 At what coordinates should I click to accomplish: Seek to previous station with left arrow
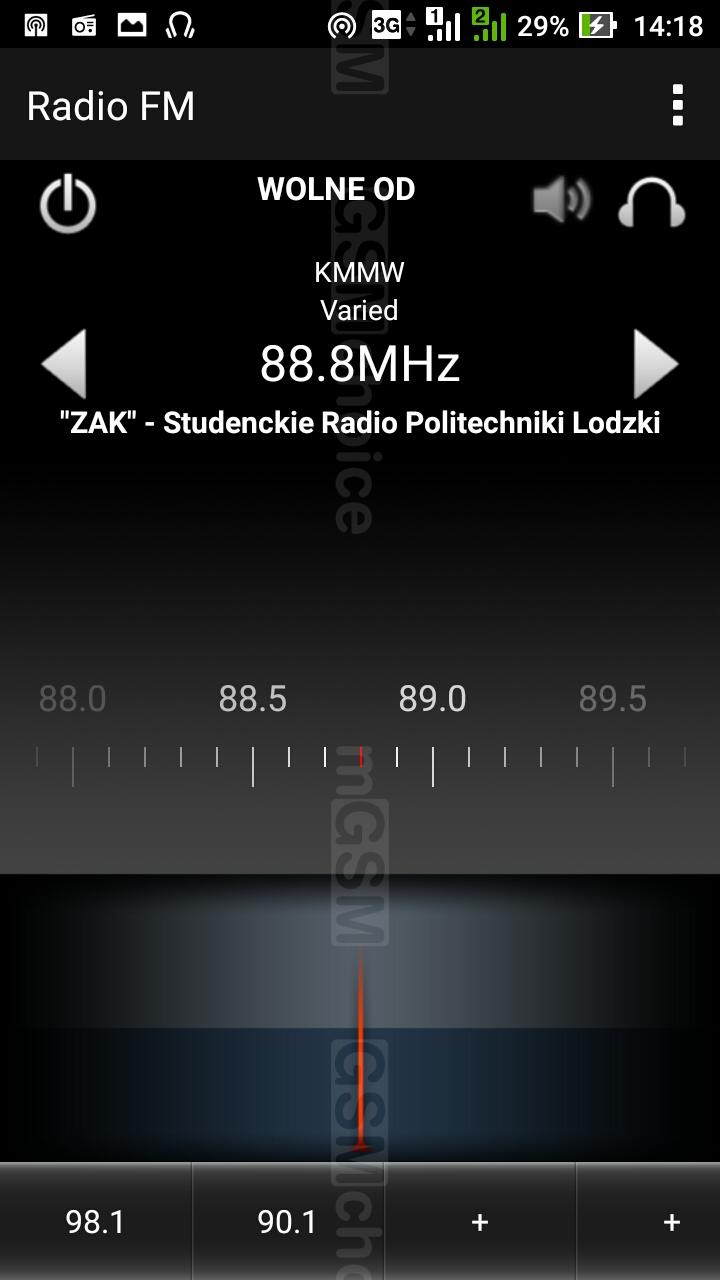pyautogui.click(x=64, y=364)
